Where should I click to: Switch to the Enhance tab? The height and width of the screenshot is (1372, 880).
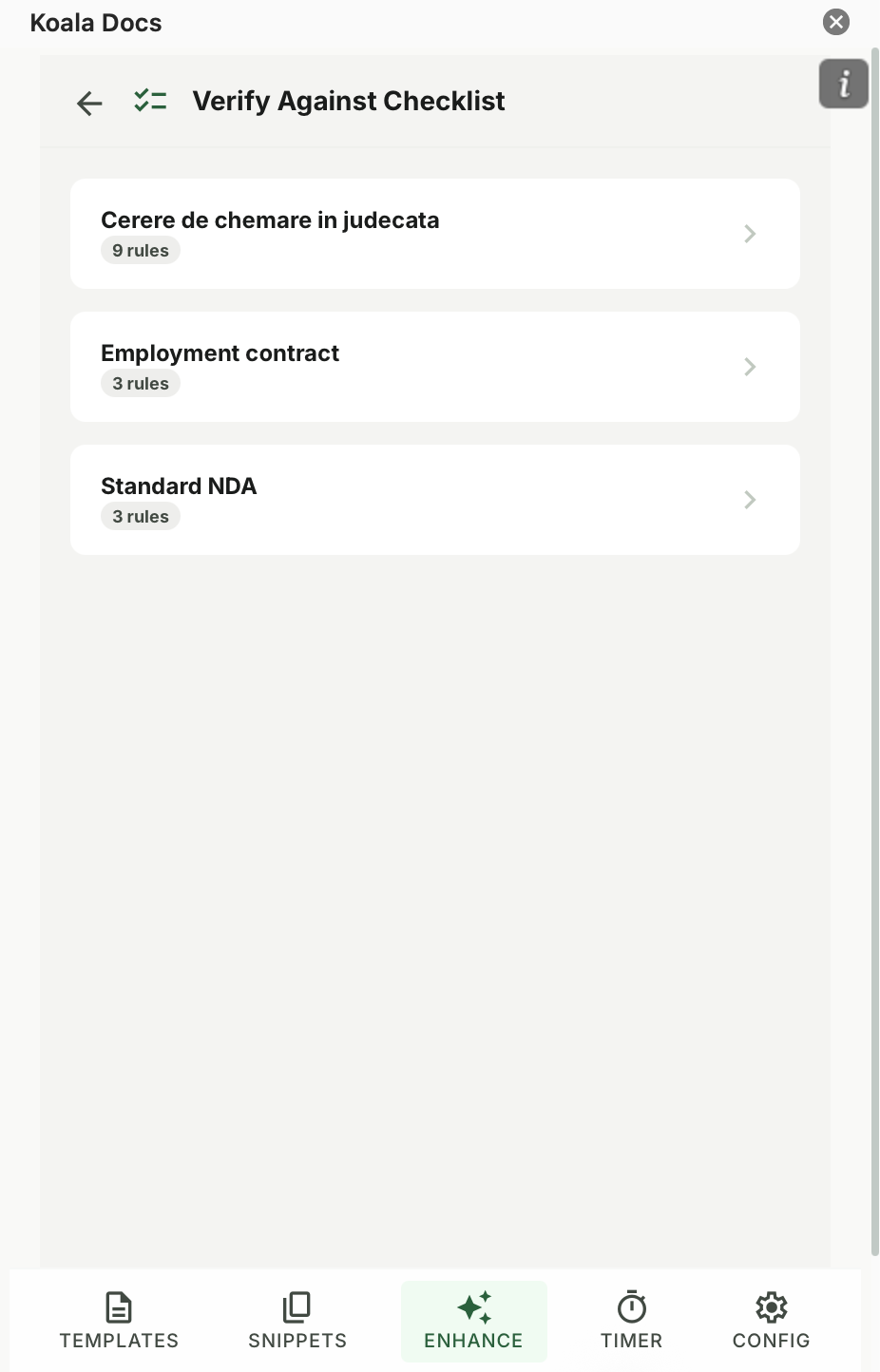473,1321
